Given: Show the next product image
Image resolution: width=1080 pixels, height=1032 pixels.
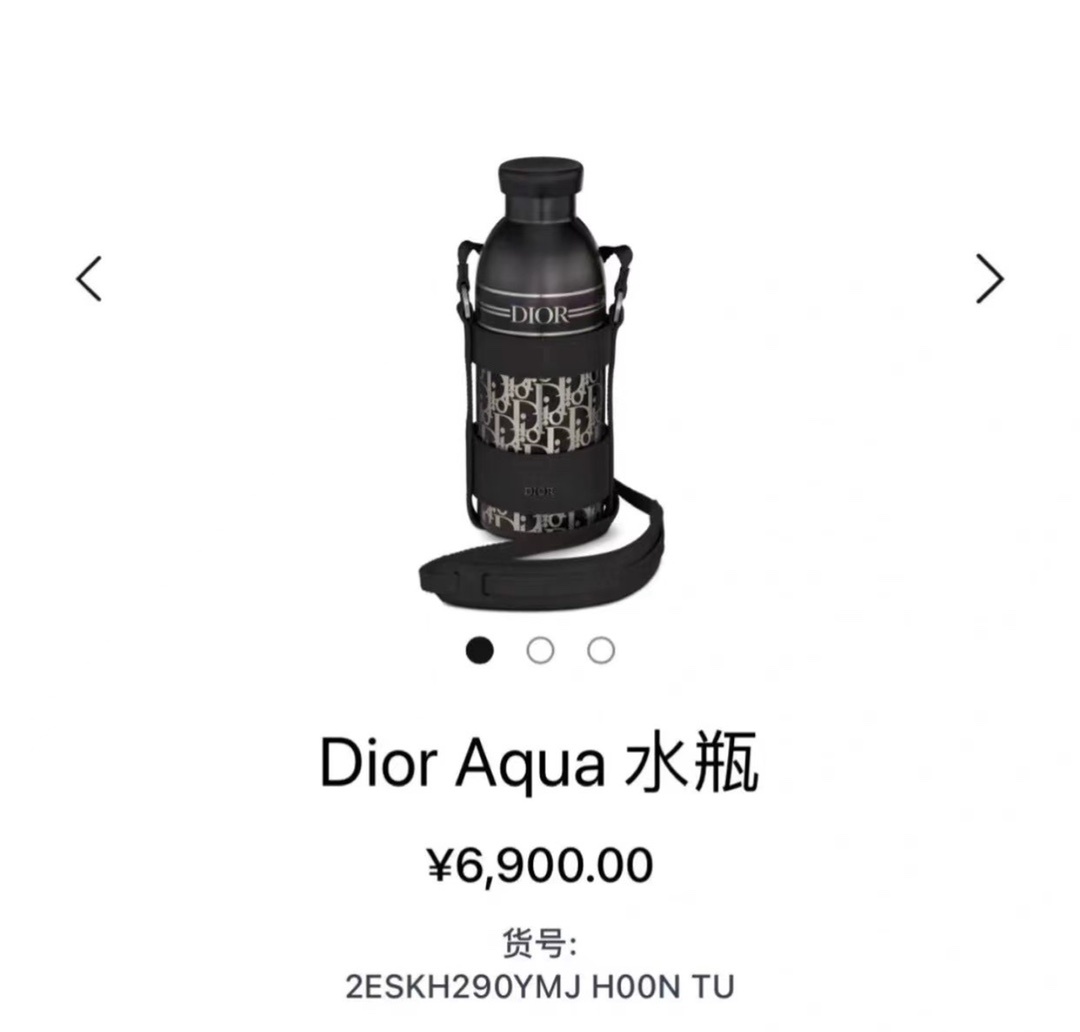Looking at the screenshot, I should coord(990,278).
